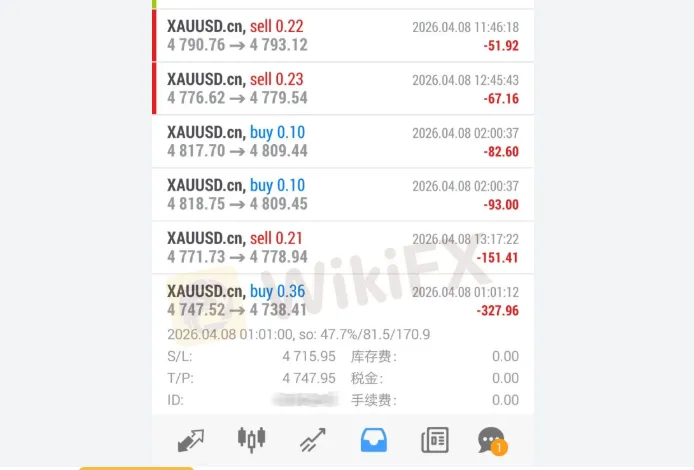Open the Messages tab with badge

tap(491, 440)
